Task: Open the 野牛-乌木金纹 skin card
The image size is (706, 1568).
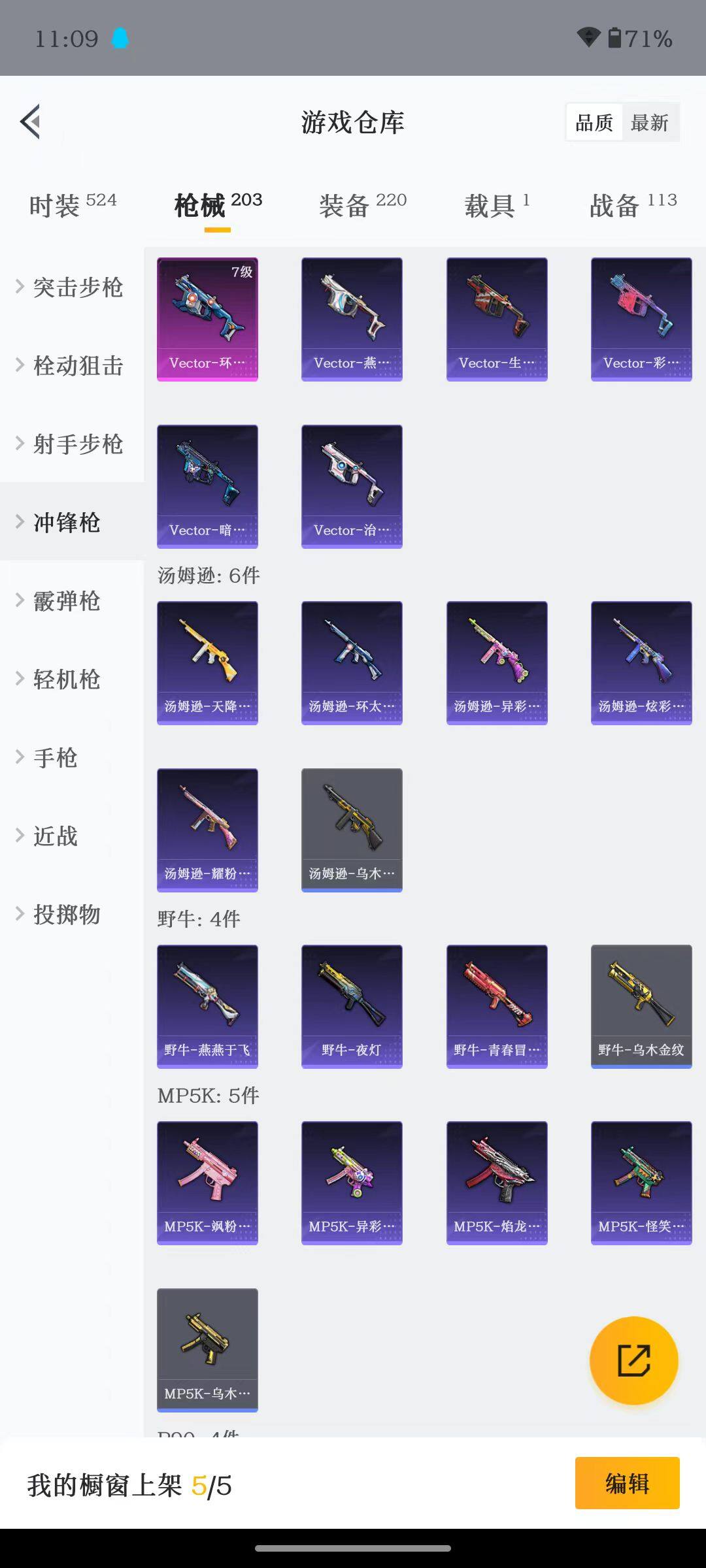Action: pyautogui.click(x=641, y=1006)
